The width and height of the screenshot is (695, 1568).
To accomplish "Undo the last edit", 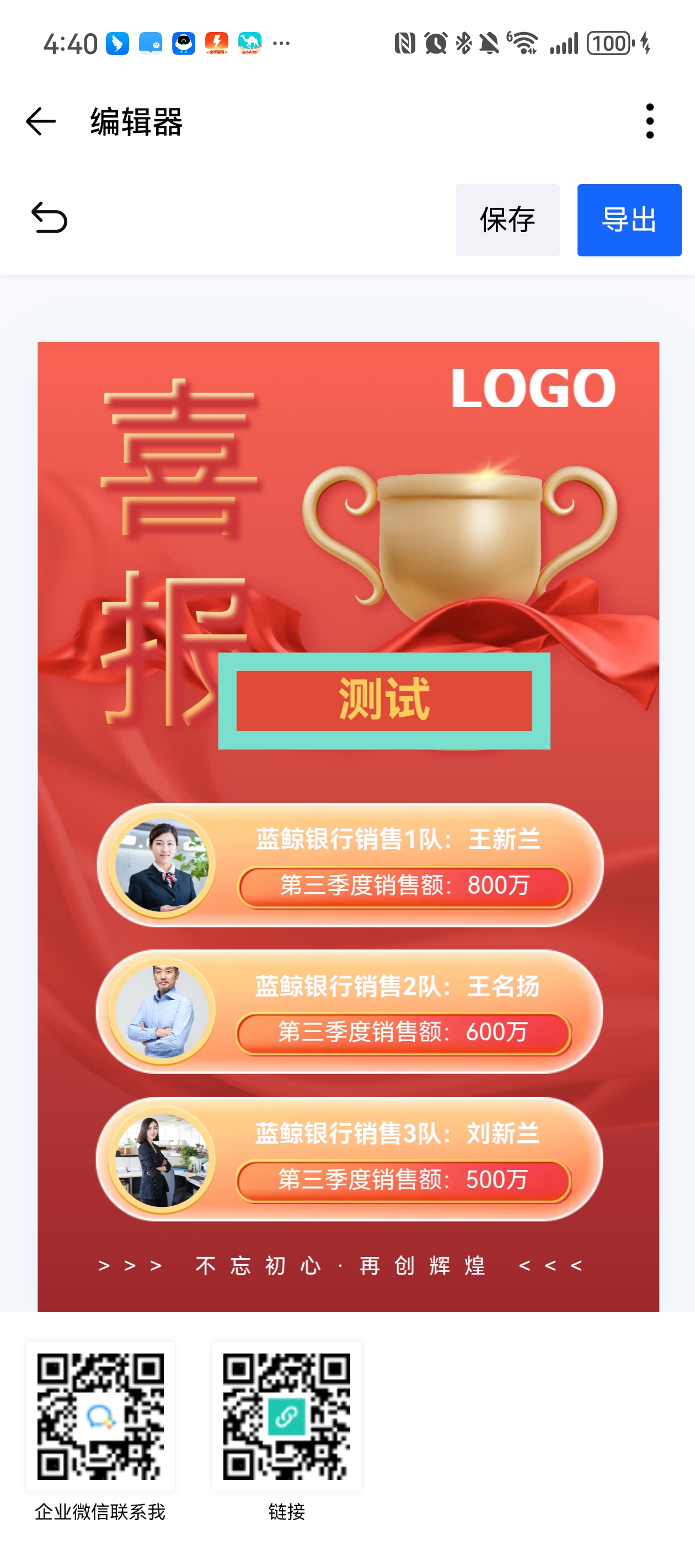I will [x=49, y=218].
